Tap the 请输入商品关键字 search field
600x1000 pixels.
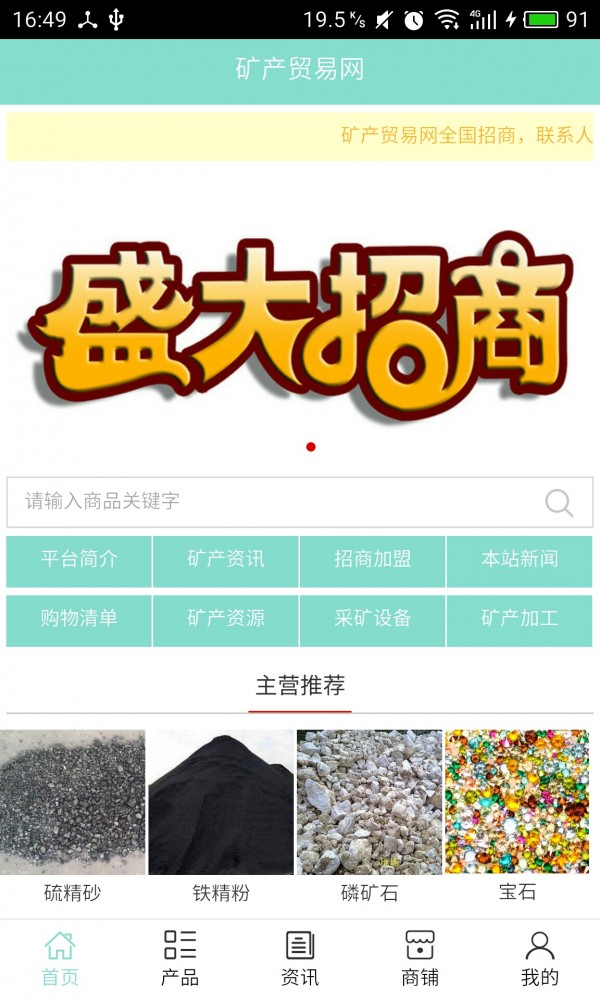270,502
